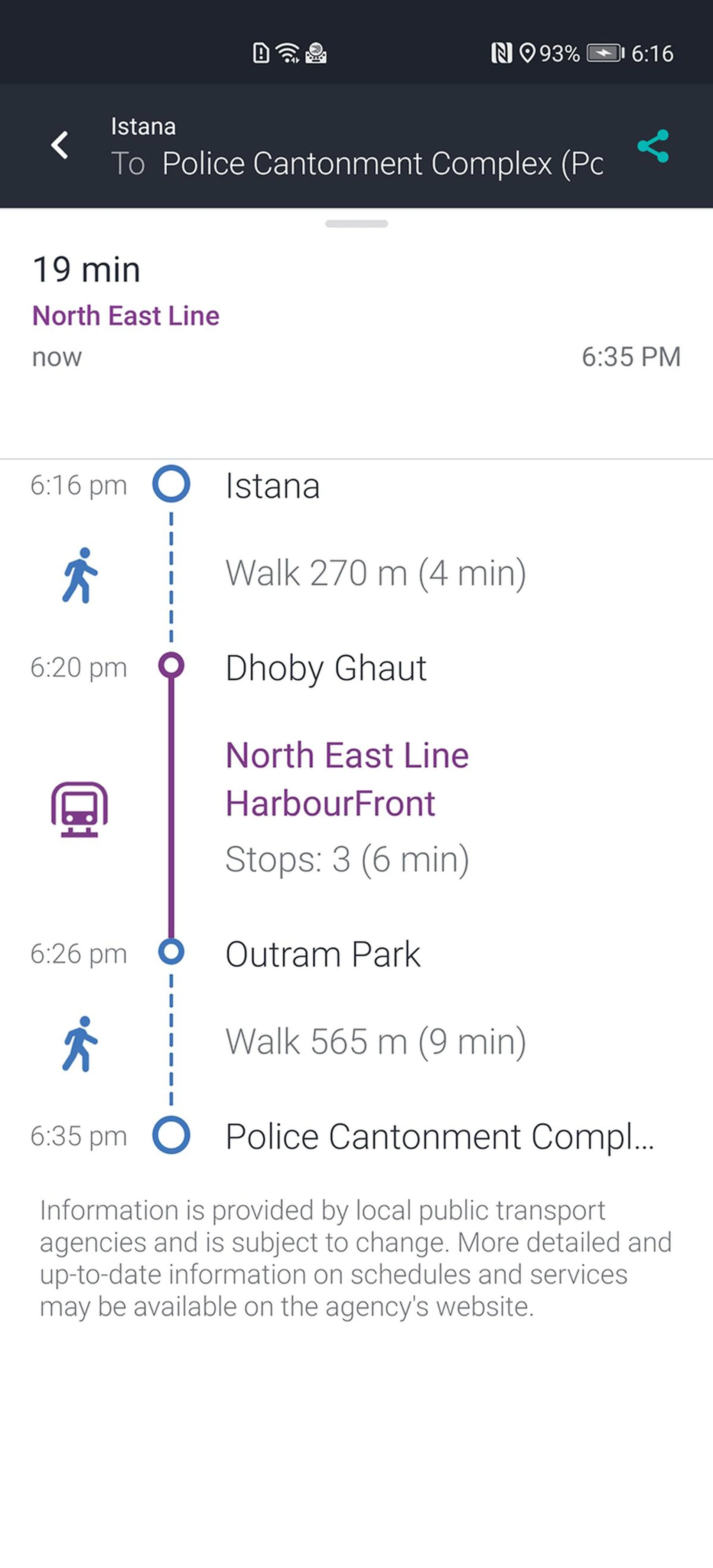This screenshot has width=713, height=1568.
Task: Open the Walk 565 m step
Action: pyautogui.click(x=375, y=1042)
